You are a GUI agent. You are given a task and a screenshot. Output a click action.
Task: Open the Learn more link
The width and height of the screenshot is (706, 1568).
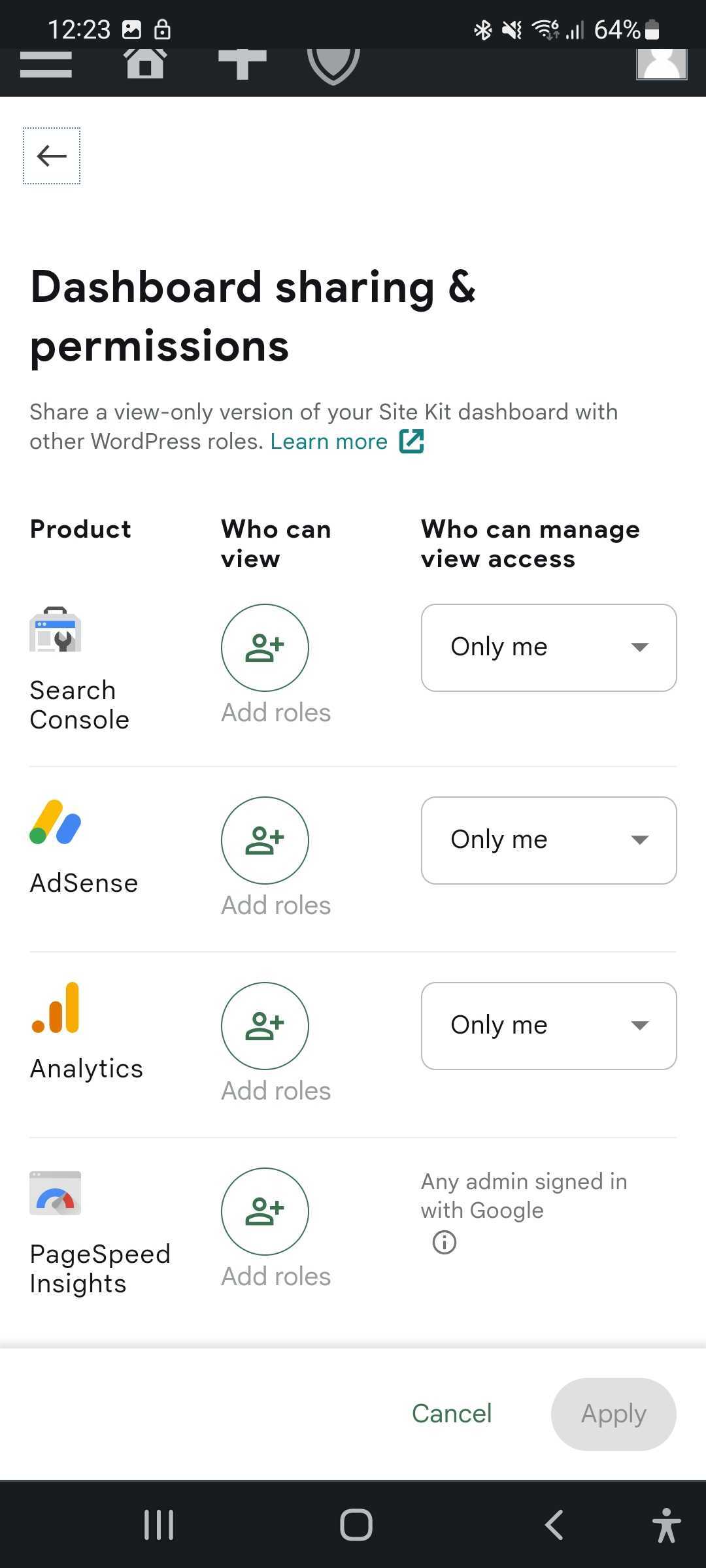[x=328, y=441]
